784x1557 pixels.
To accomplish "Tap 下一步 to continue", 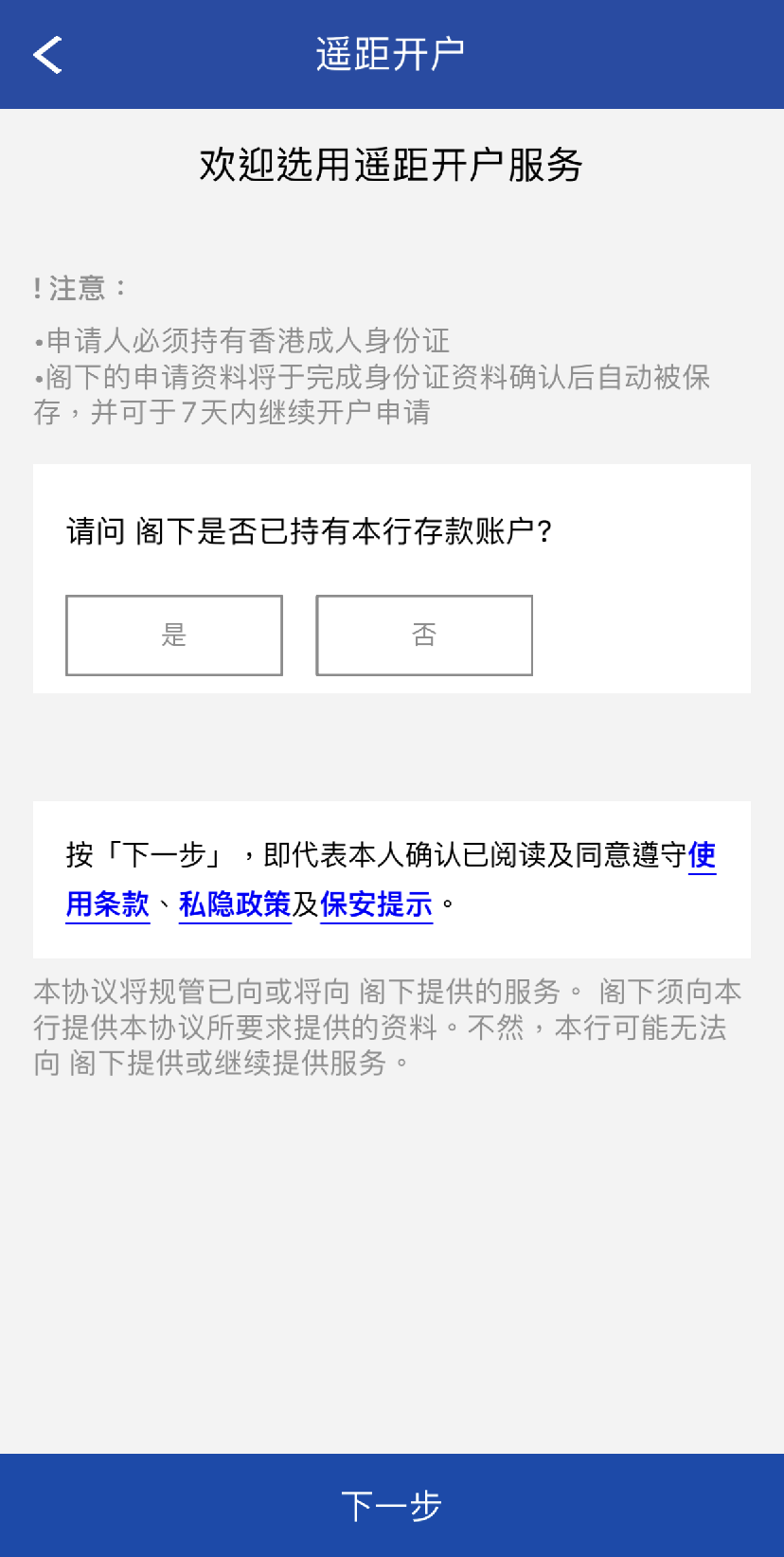I will (x=392, y=1505).
